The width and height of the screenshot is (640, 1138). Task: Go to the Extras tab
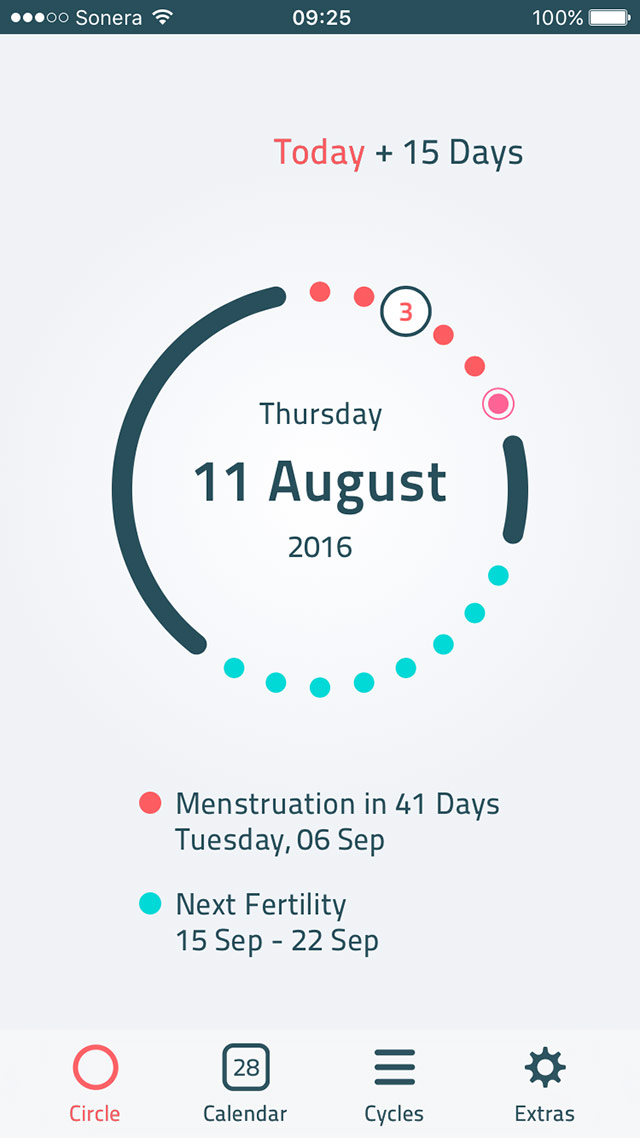coord(544,1082)
